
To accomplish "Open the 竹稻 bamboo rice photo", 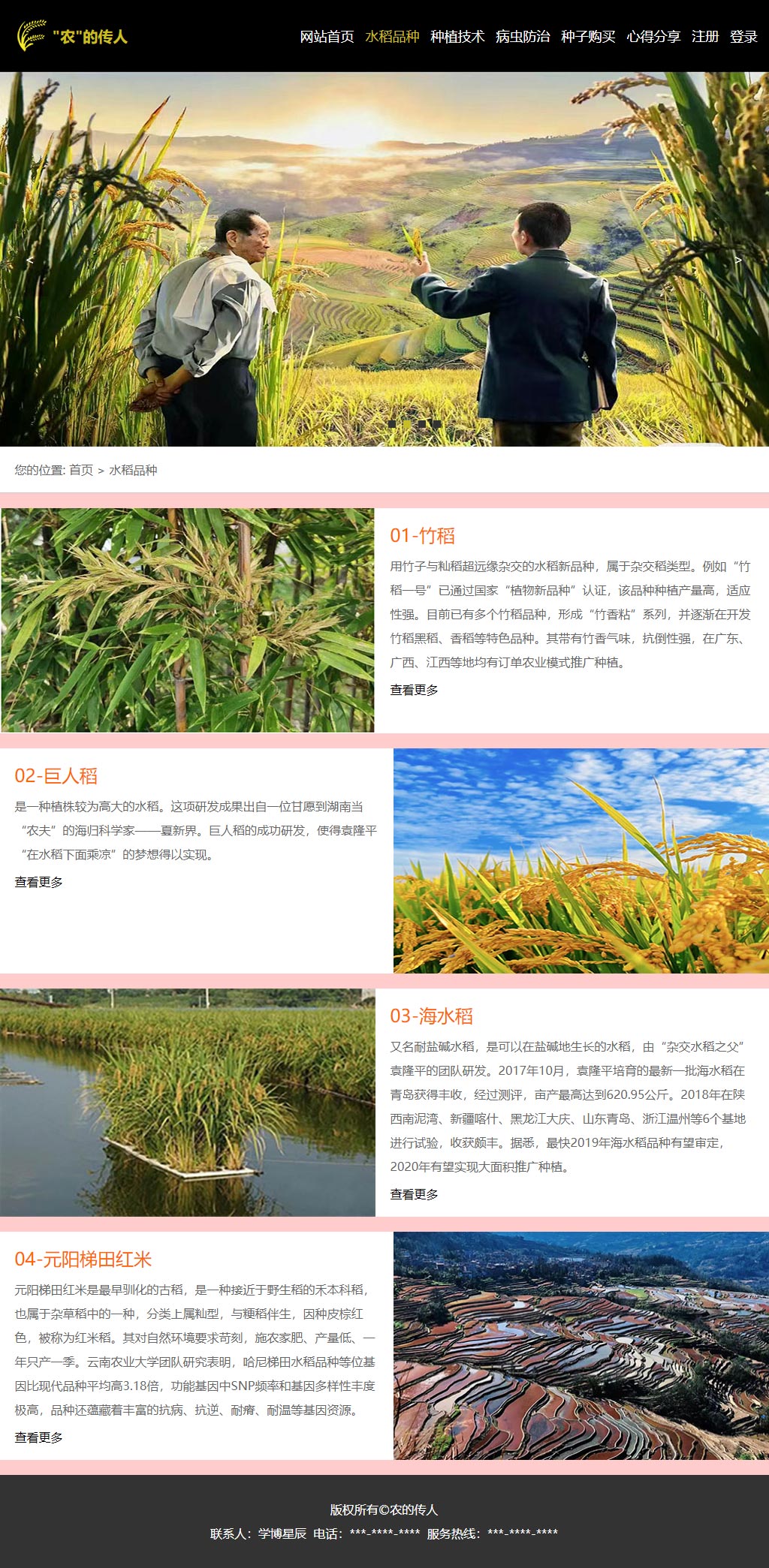I will click(188, 620).
